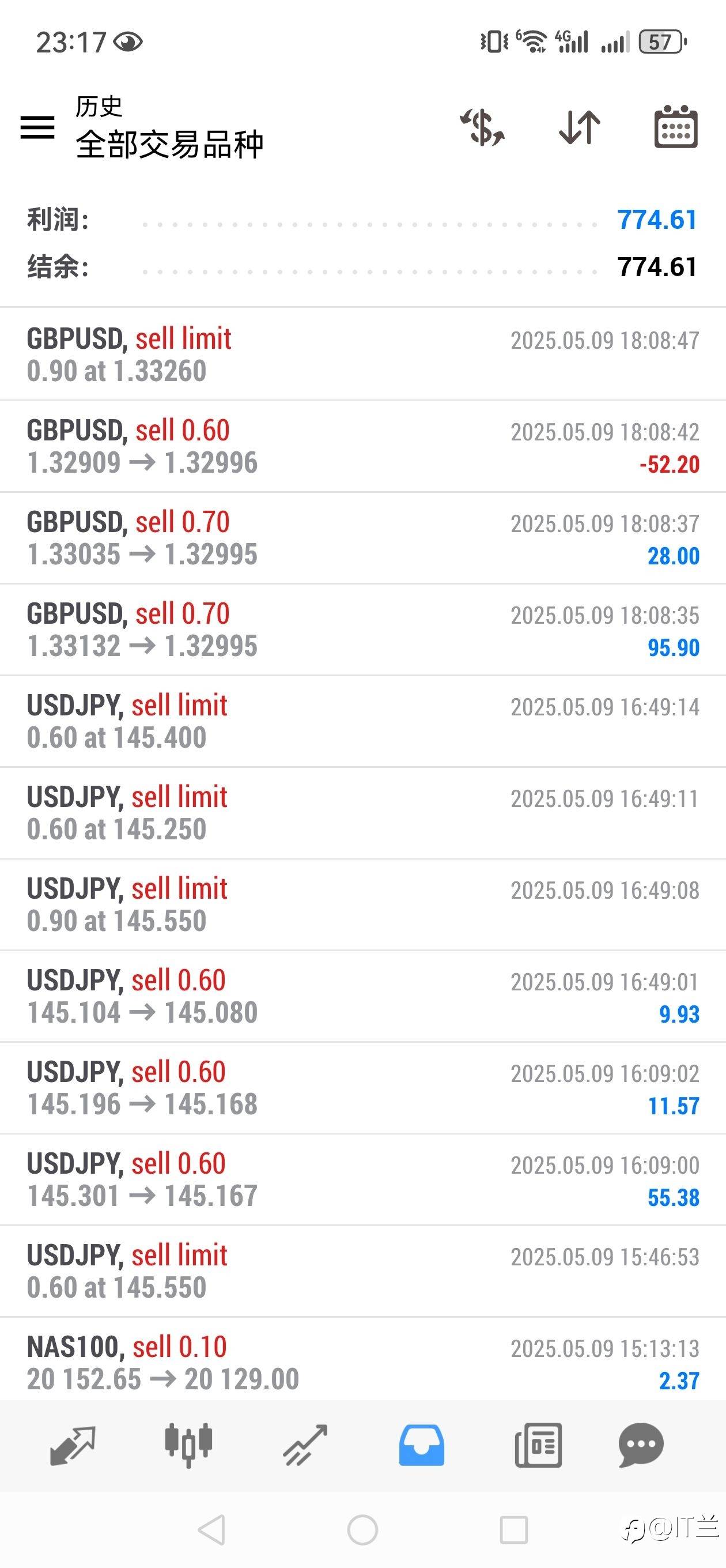Expand the NAS100 sell 0.10 trade
Image resolution: width=726 pixels, height=1568 pixels.
click(362, 1360)
